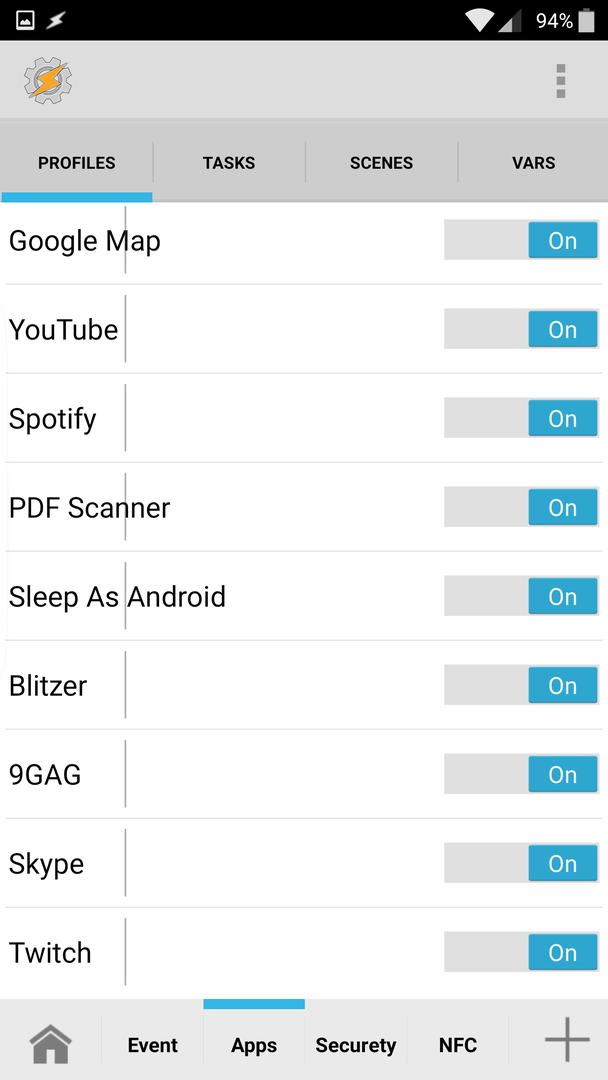Switch to the Scenes tab

tap(381, 163)
